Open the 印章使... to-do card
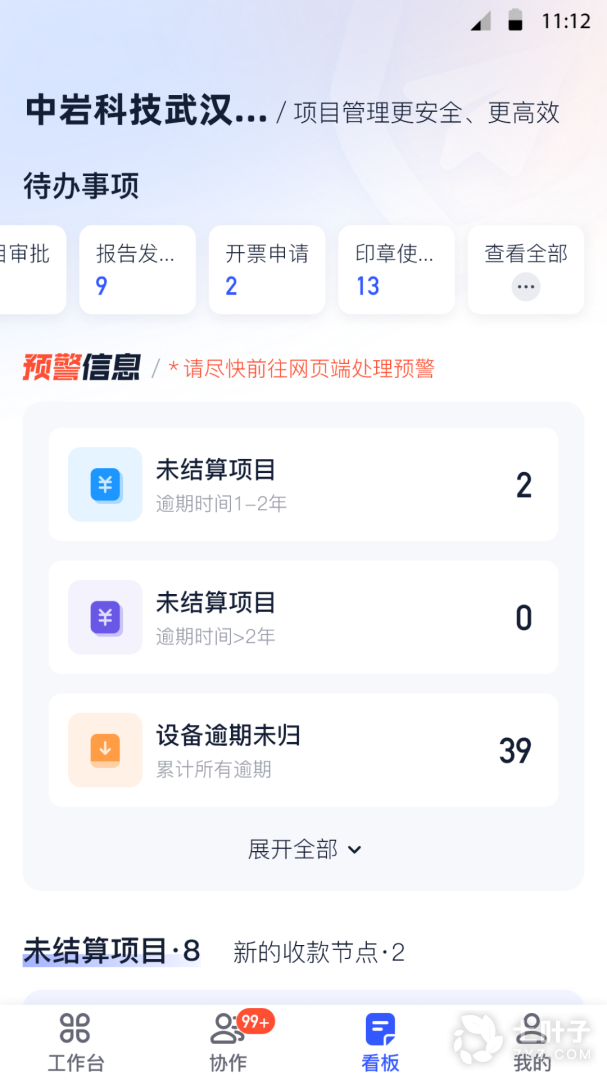This screenshot has width=607, height=1080. (x=396, y=270)
